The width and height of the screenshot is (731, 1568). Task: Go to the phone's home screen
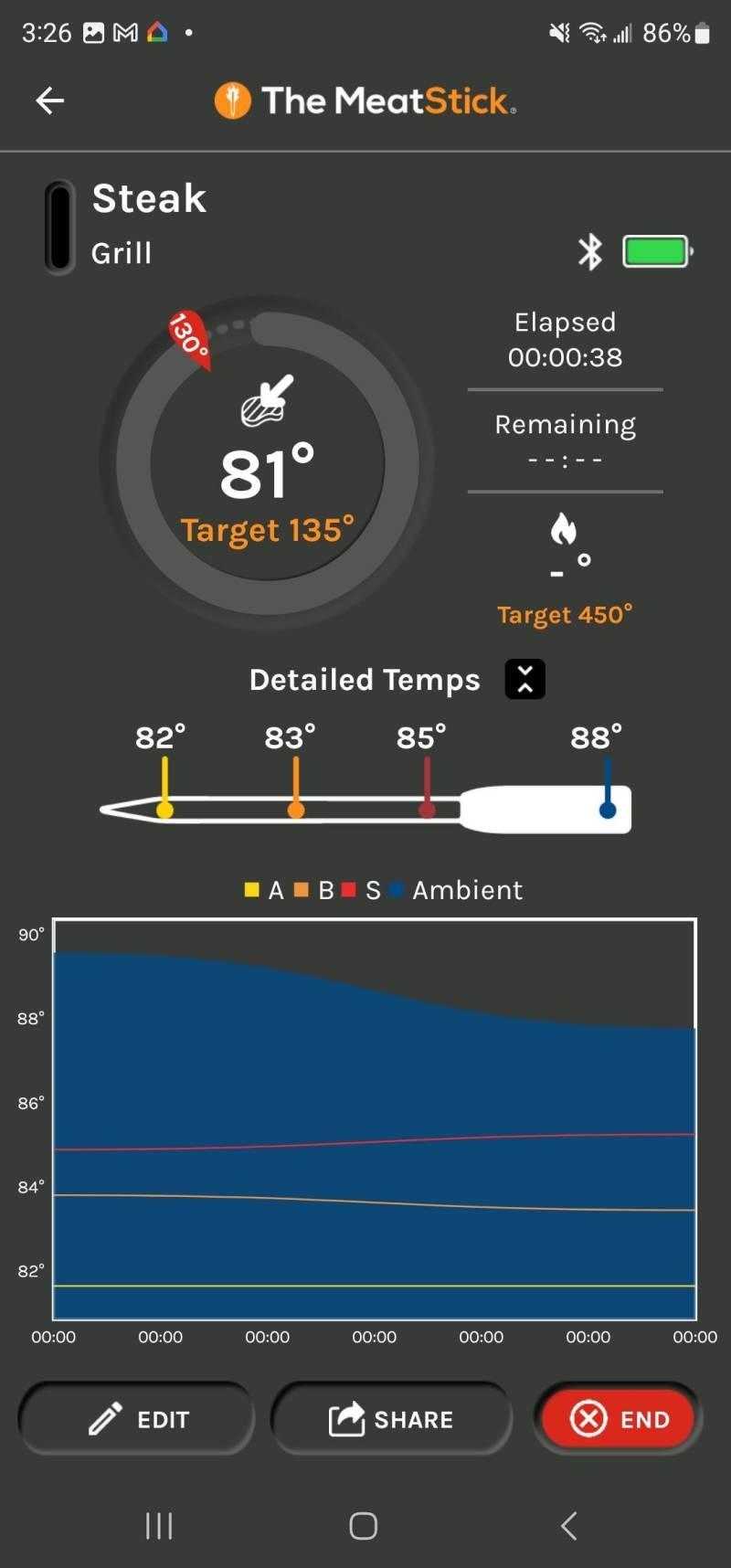pyautogui.click(x=364, y=1525)
